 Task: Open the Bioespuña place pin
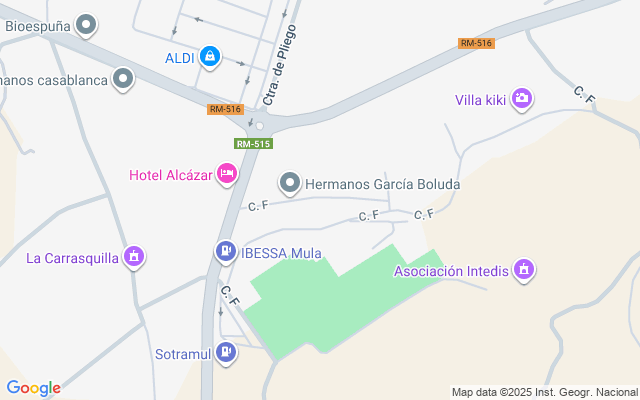coord(87,24)
